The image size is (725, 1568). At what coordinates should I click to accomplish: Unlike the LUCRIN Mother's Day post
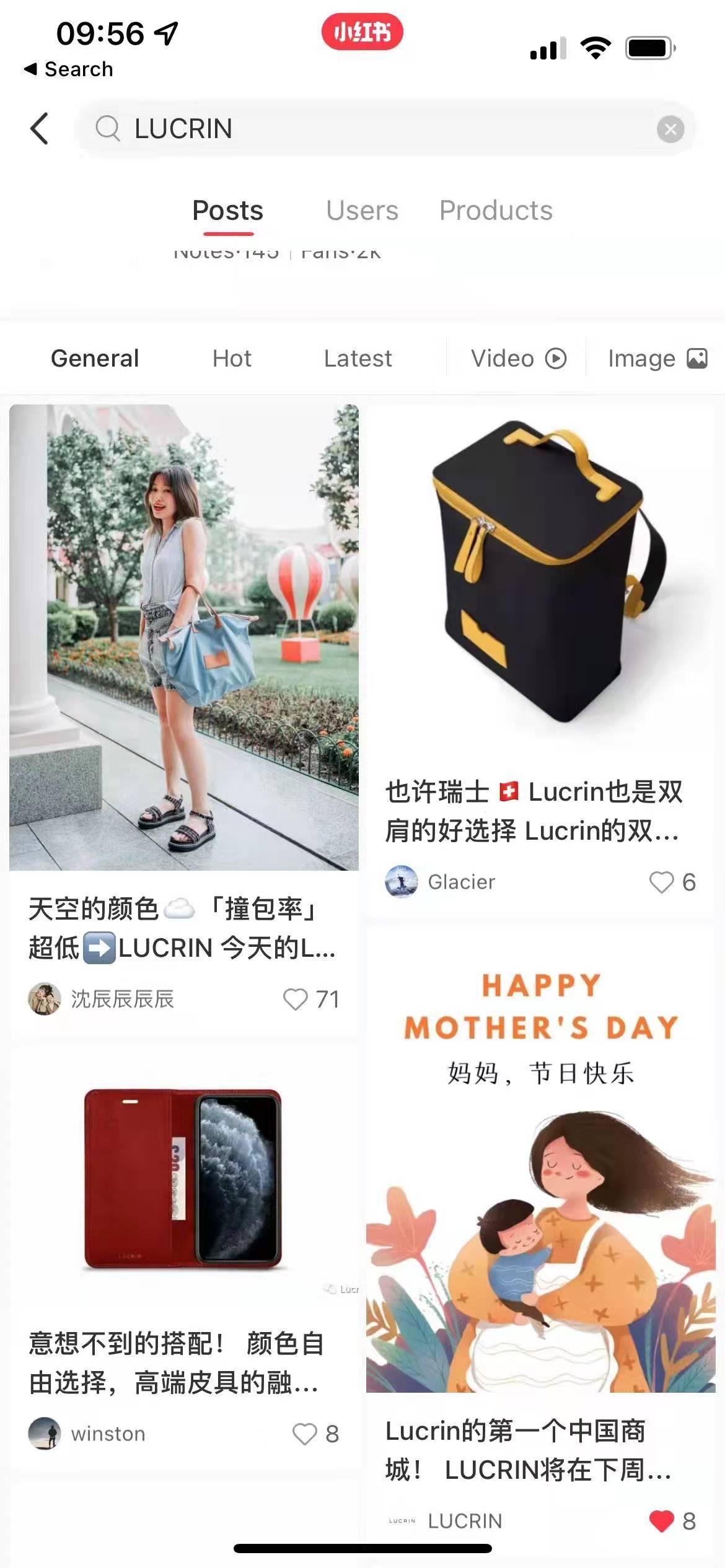661,1521
